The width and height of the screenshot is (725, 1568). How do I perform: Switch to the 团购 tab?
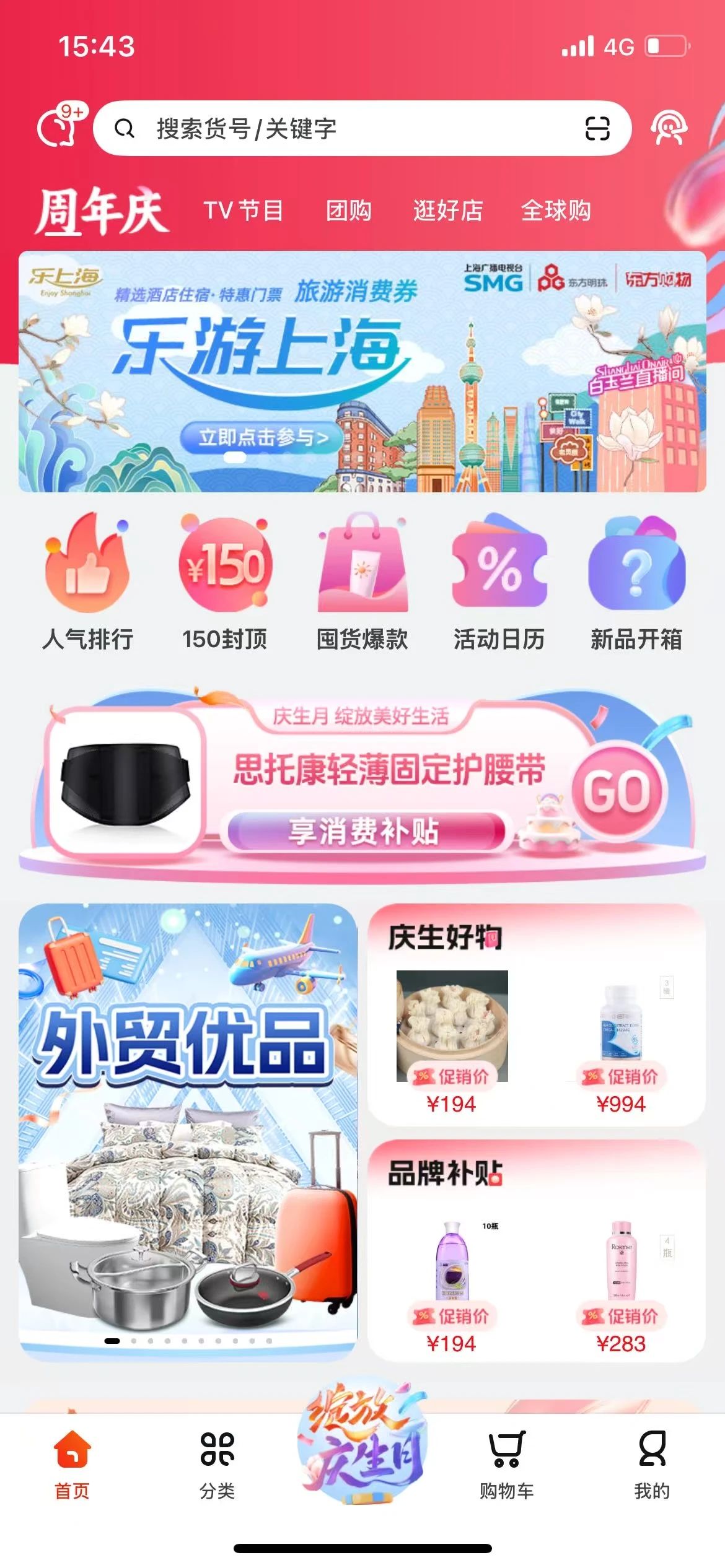[348, 211]
